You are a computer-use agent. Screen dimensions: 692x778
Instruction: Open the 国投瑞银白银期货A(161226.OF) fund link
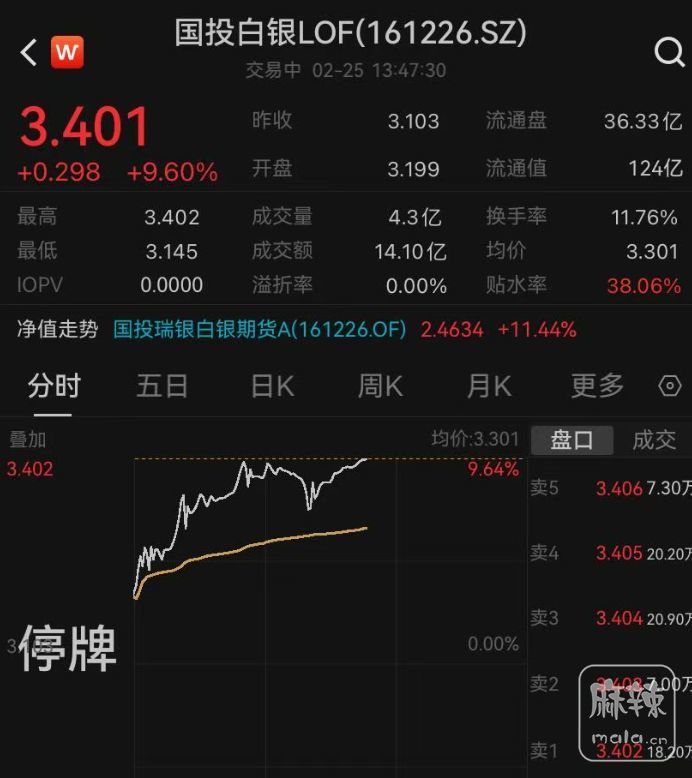tap(260, 329)
